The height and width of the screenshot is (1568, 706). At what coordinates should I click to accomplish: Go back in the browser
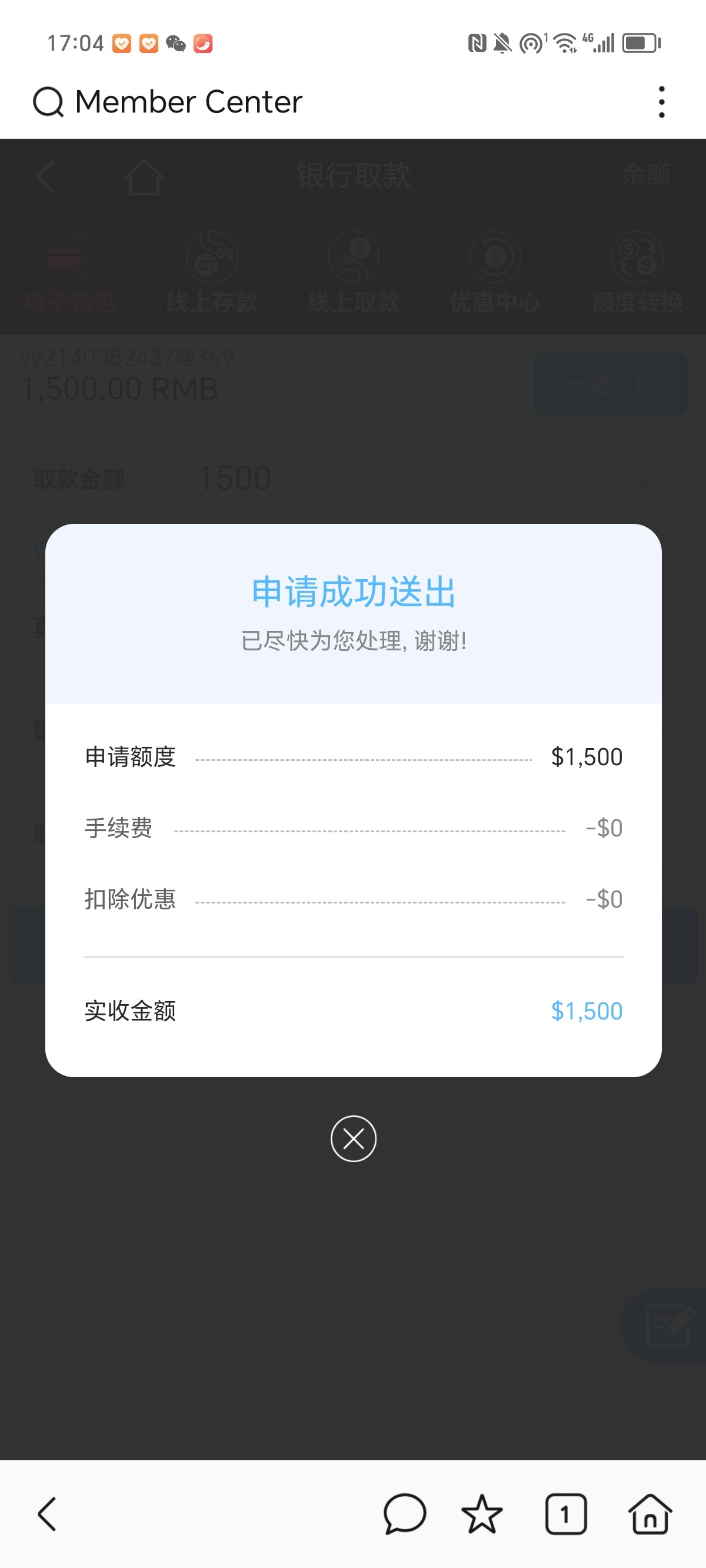pos(48,1513)
